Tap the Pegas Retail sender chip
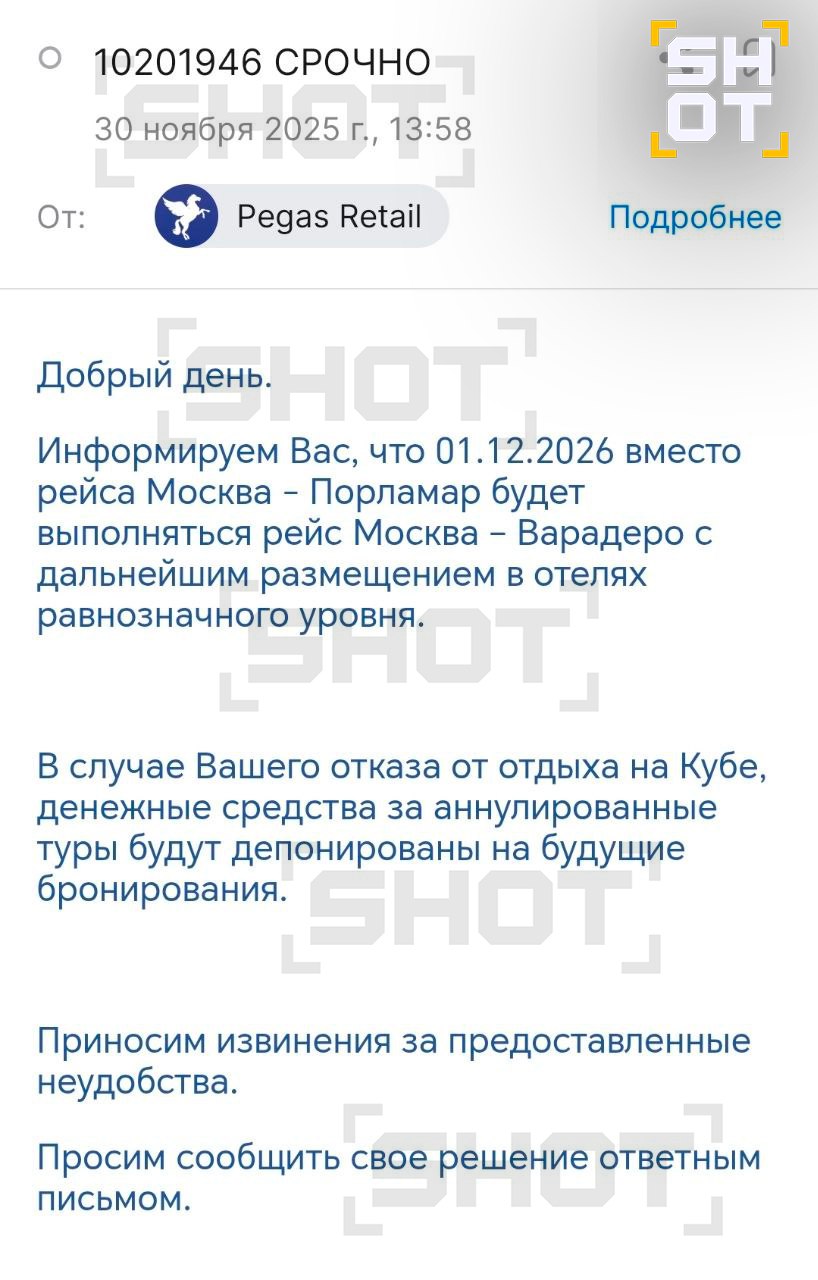This screenshot has height=1280, width=818. (301, 216)
